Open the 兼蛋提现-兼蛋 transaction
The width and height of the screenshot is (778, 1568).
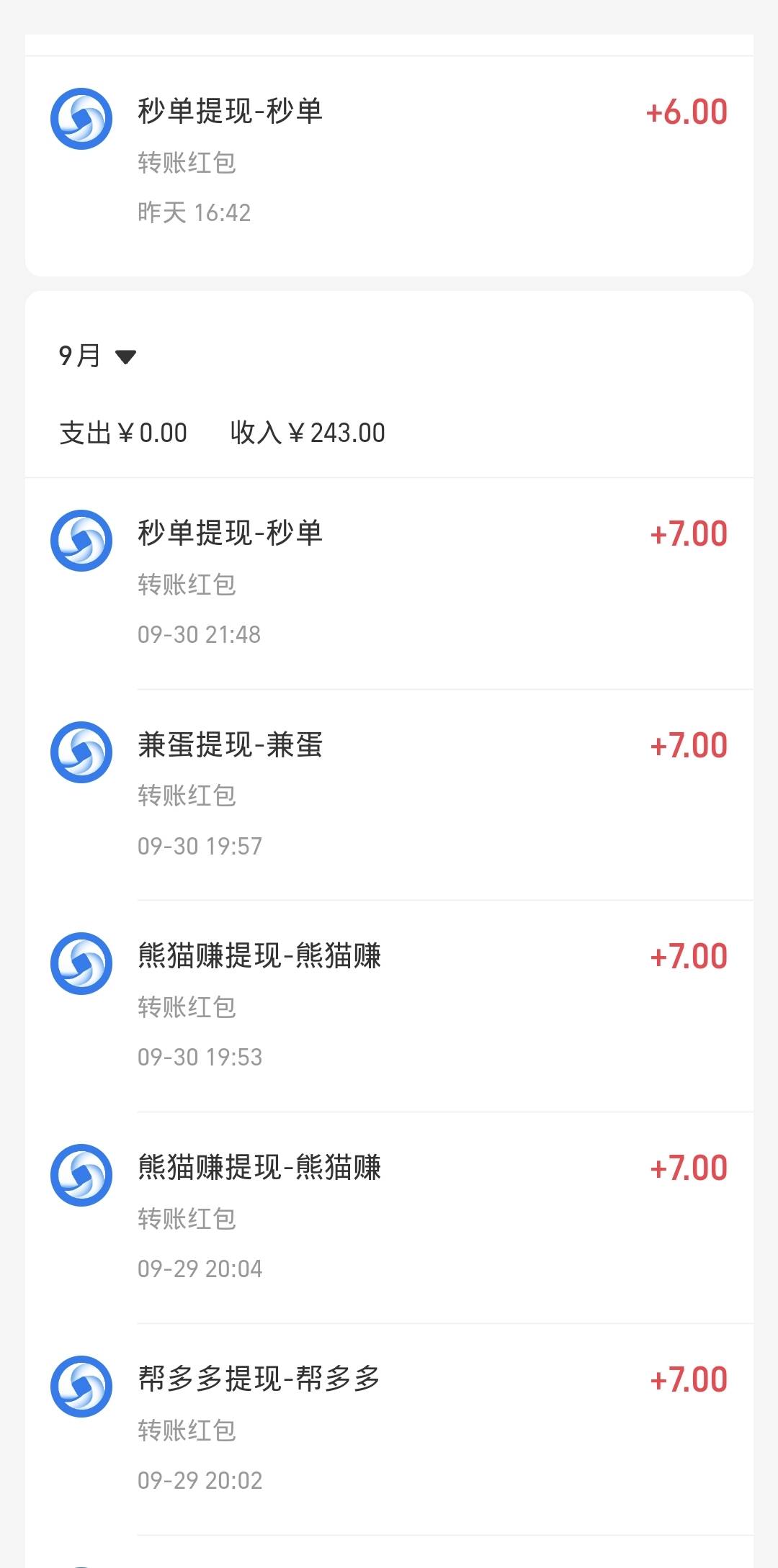[x=389, y=795]
